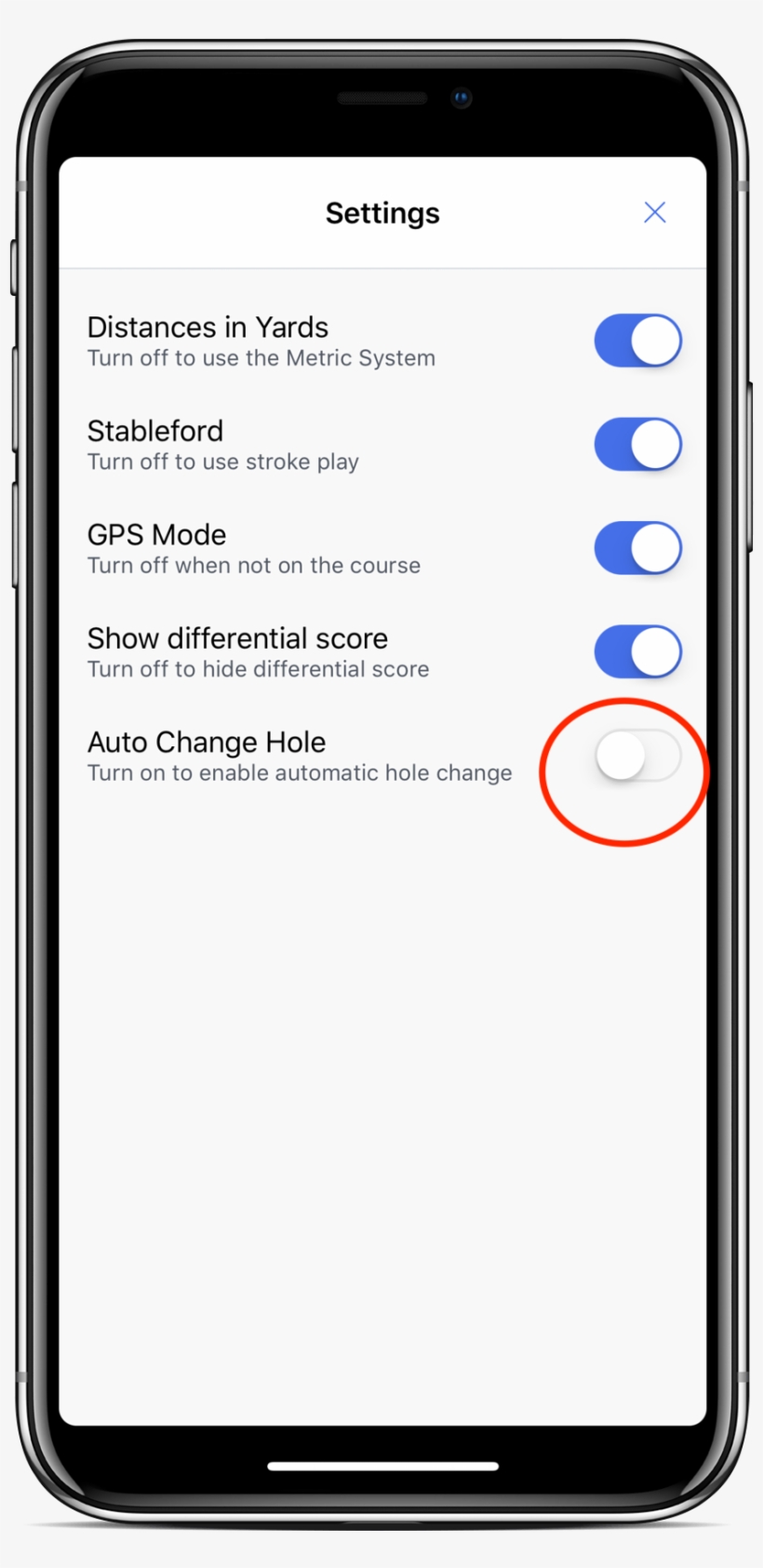Enable Auto Change Hole
Viewport: 763px width, 1568px height.
click(637, 756)
